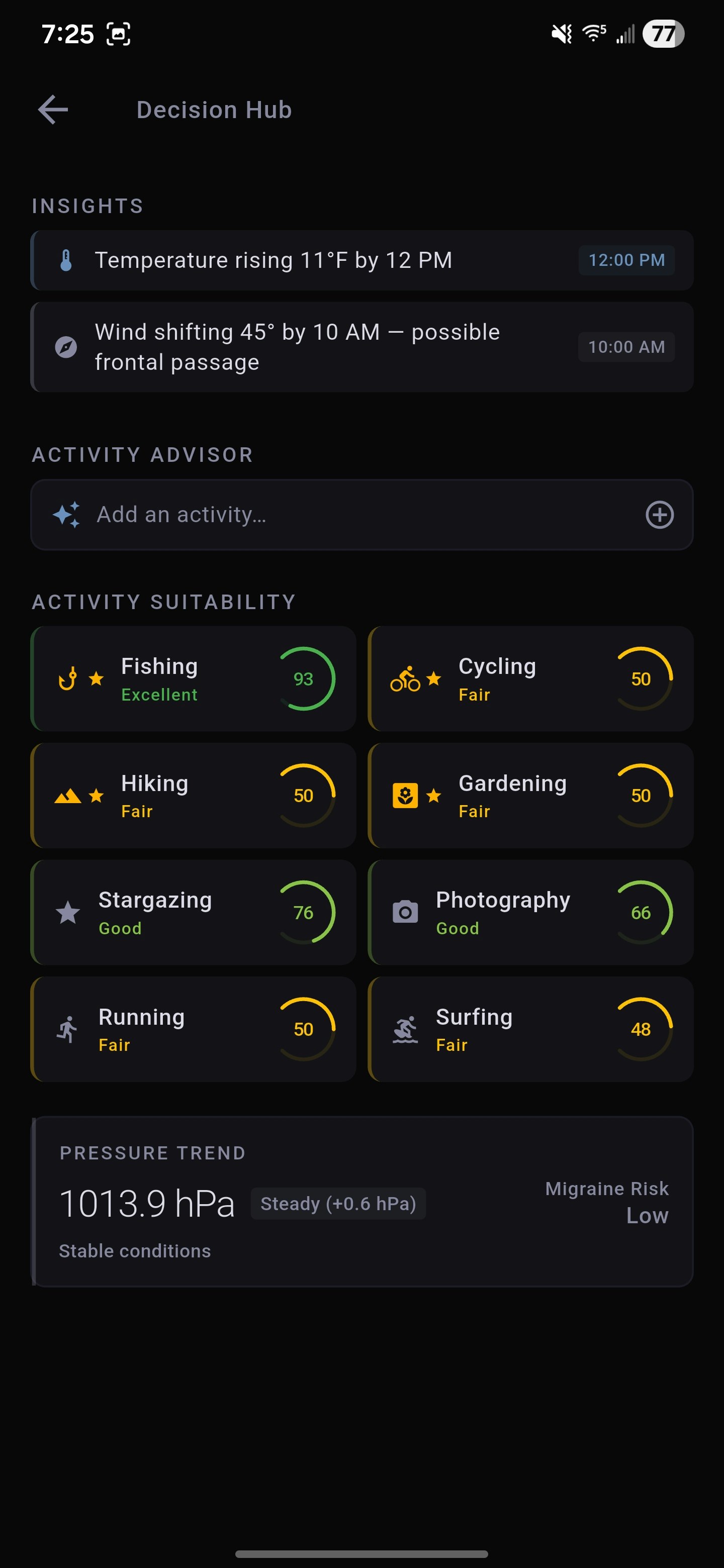Viewport: 724px width, 1568px height.
Task: Select the Stargazing card
Action: point(194,913)
